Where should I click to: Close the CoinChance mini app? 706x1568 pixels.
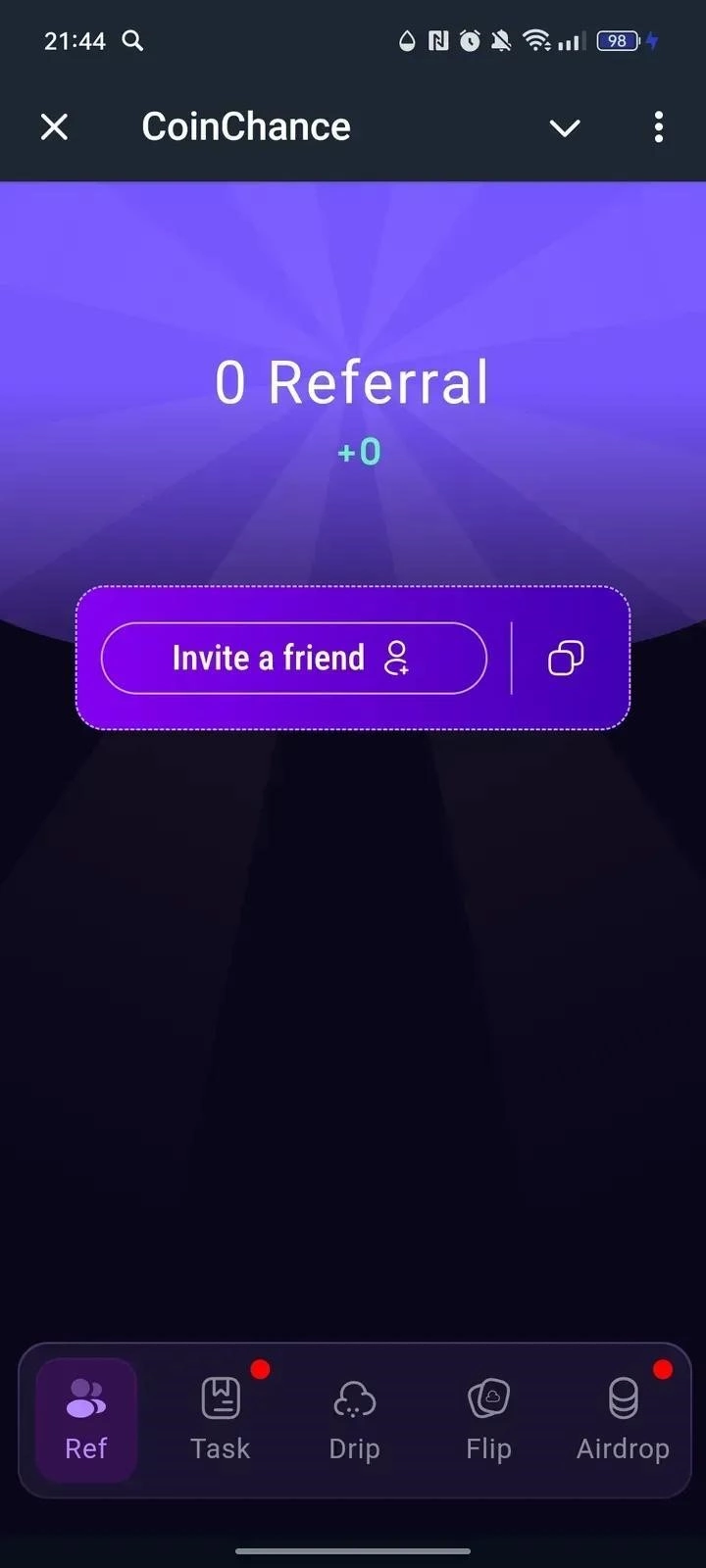(55, 126)
